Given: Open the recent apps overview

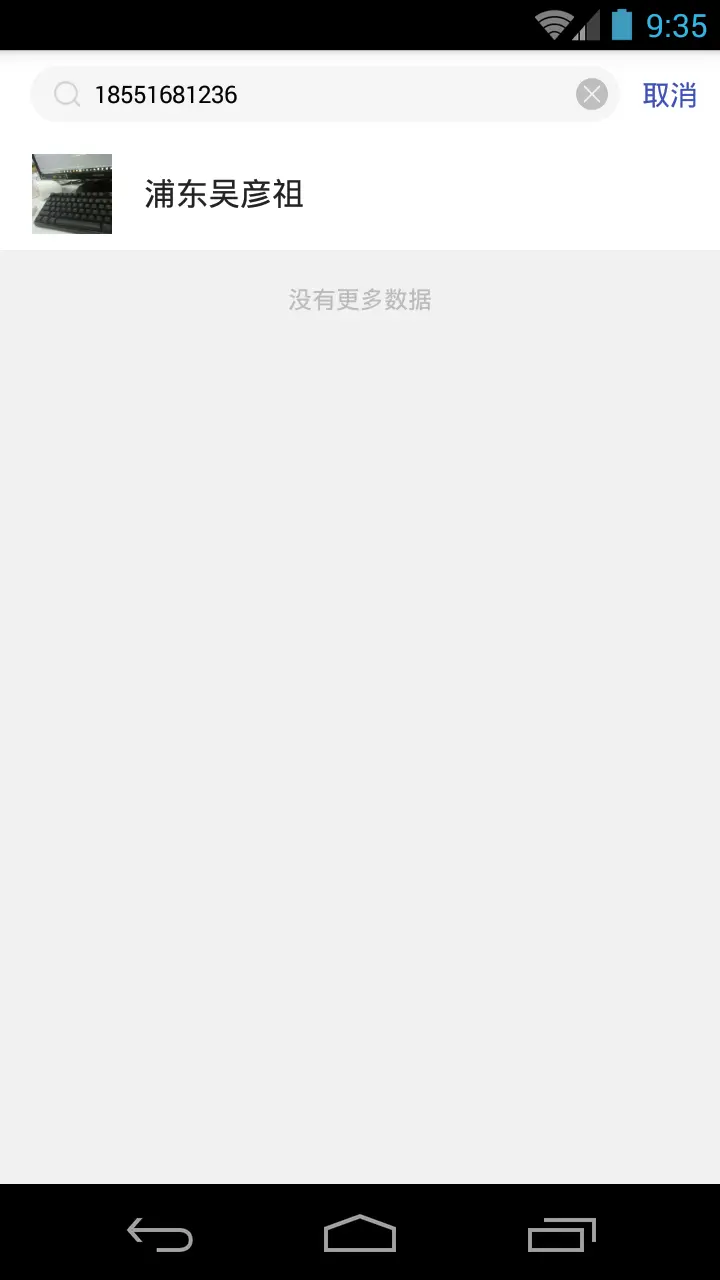Looking at the screenshot, I should click(561, 1234).
